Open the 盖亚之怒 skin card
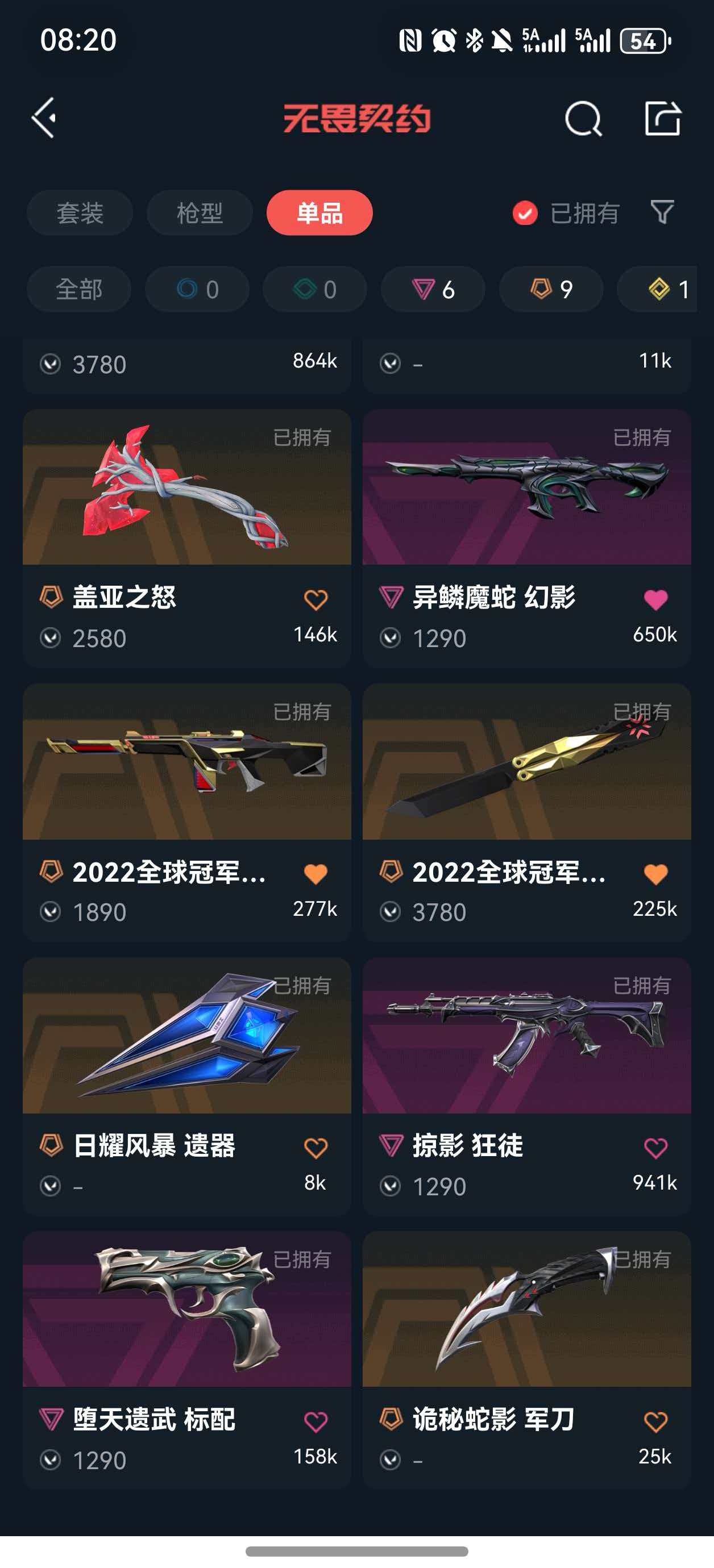This screenshot has height=1568, width=714. [186, 488]
